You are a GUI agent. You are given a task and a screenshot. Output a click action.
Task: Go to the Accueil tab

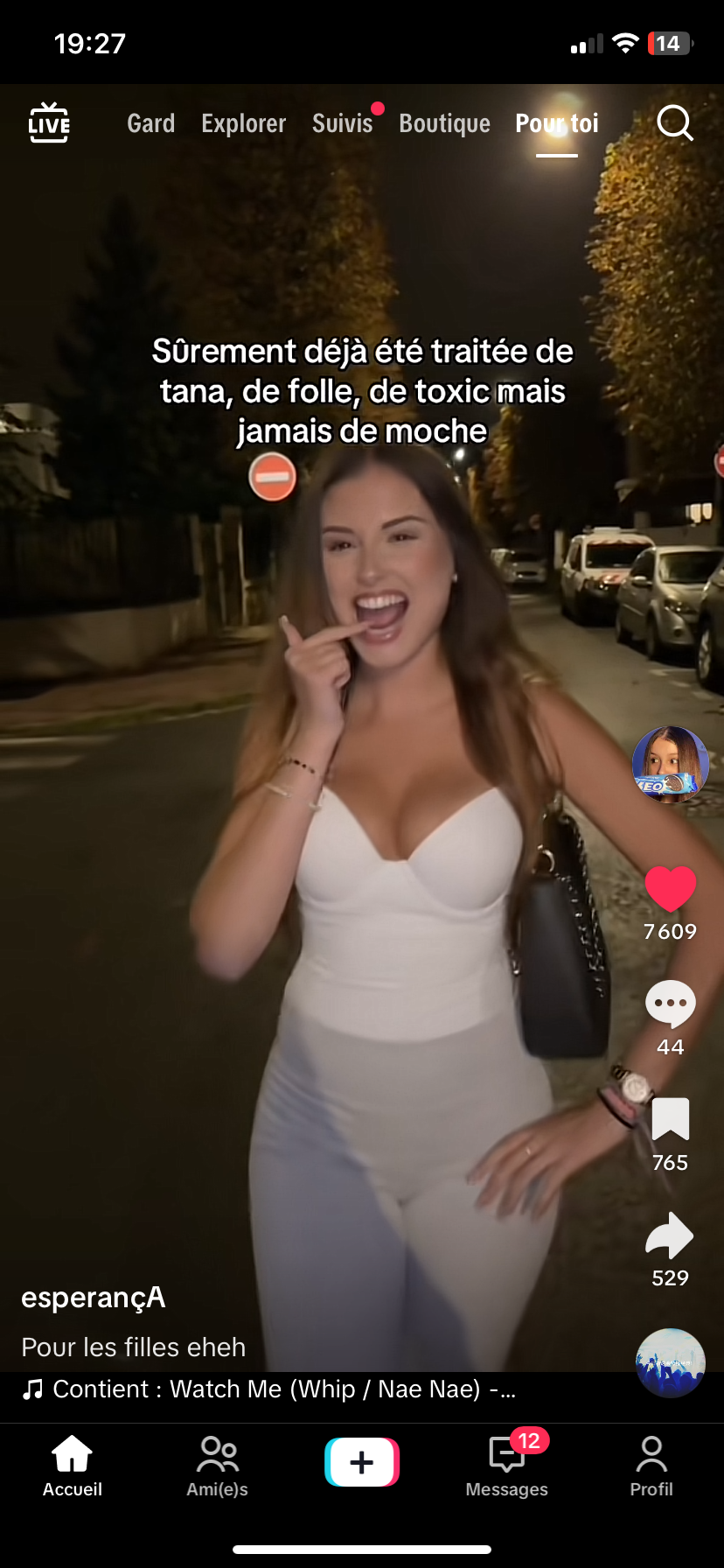(x=73, y=1466)
